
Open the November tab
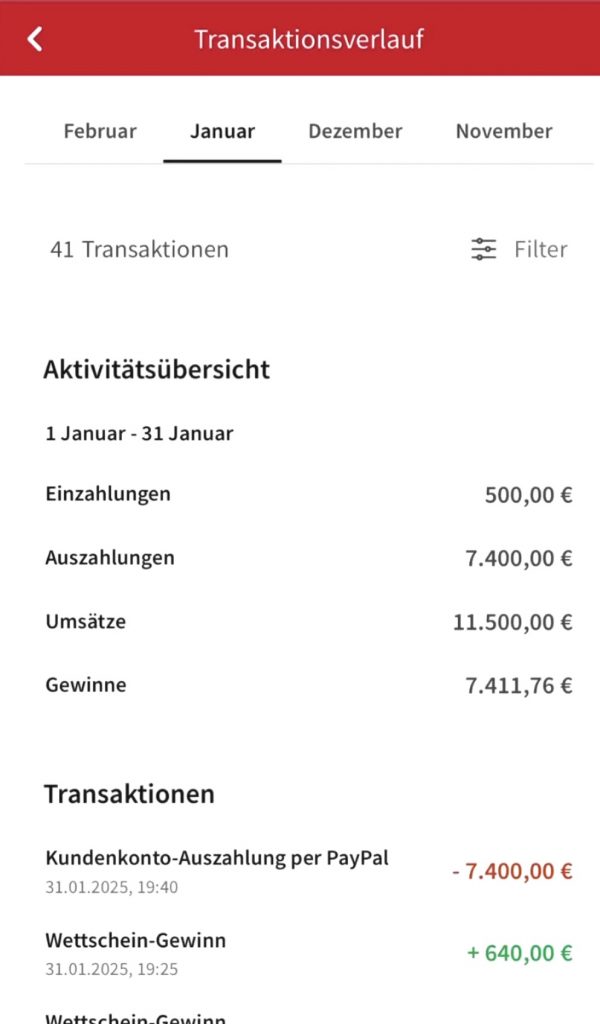click(503, 131)
